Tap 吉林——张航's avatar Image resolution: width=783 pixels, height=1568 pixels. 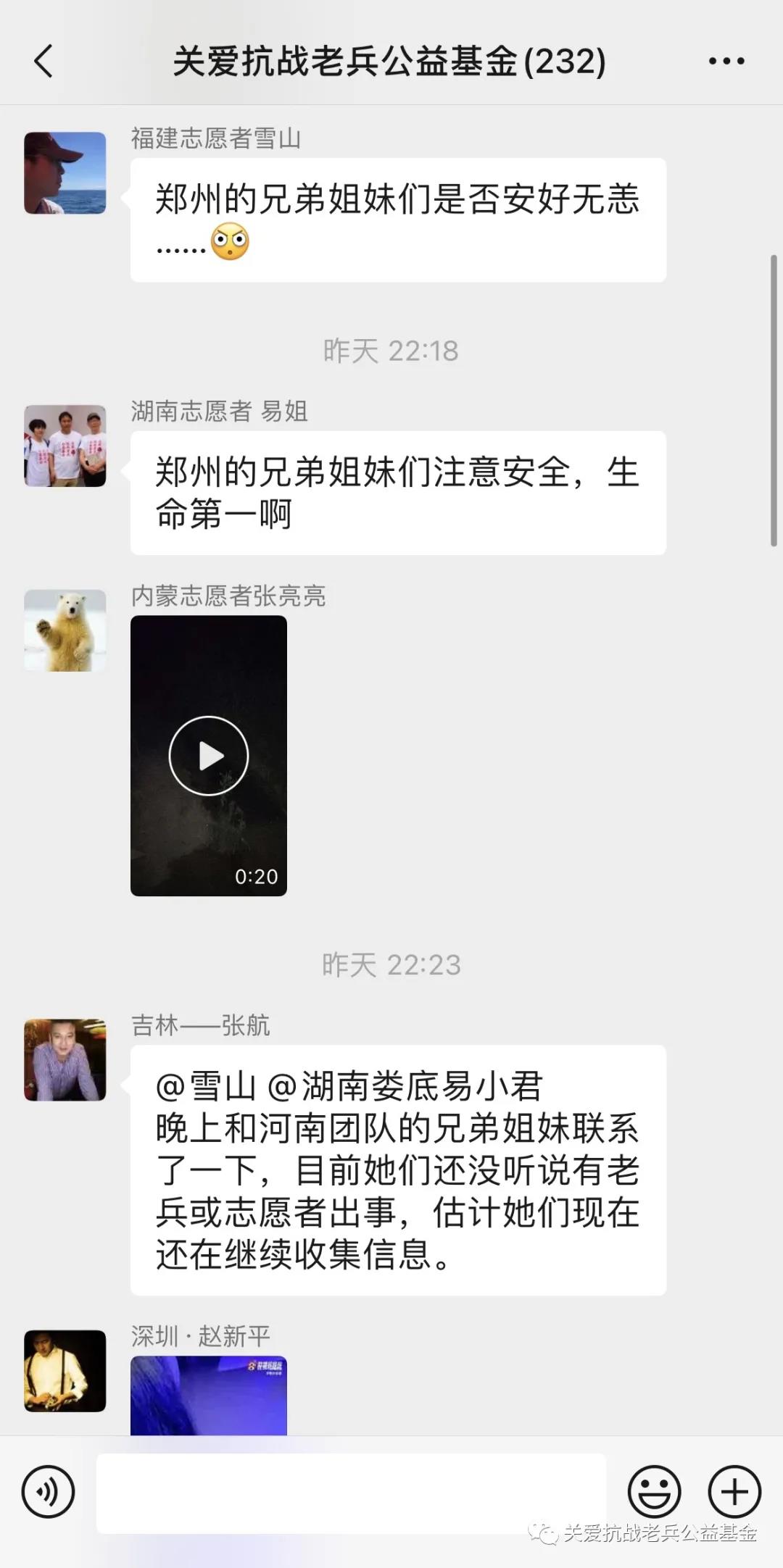pyautogui.click(x=65, y=1060)
